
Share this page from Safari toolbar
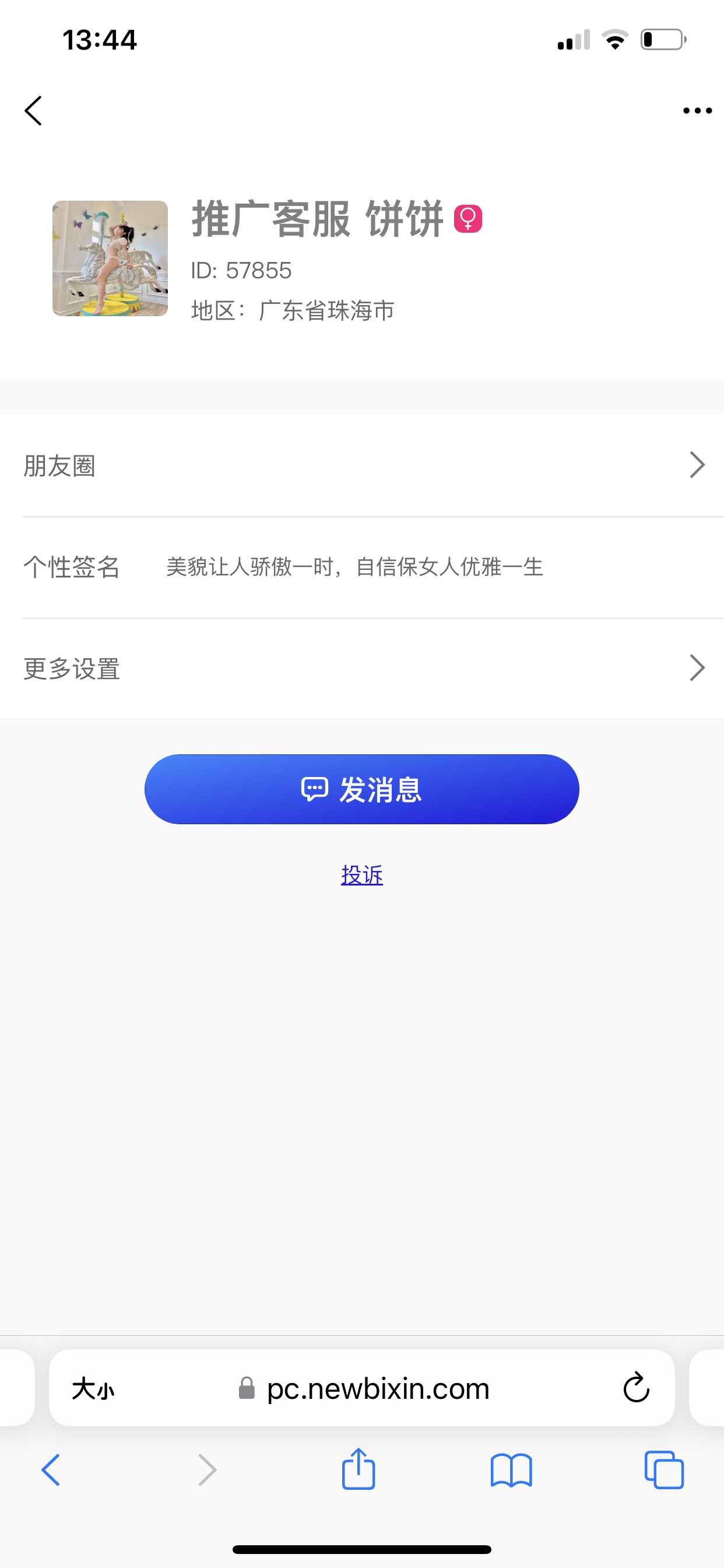click(x=359, y=1469)
